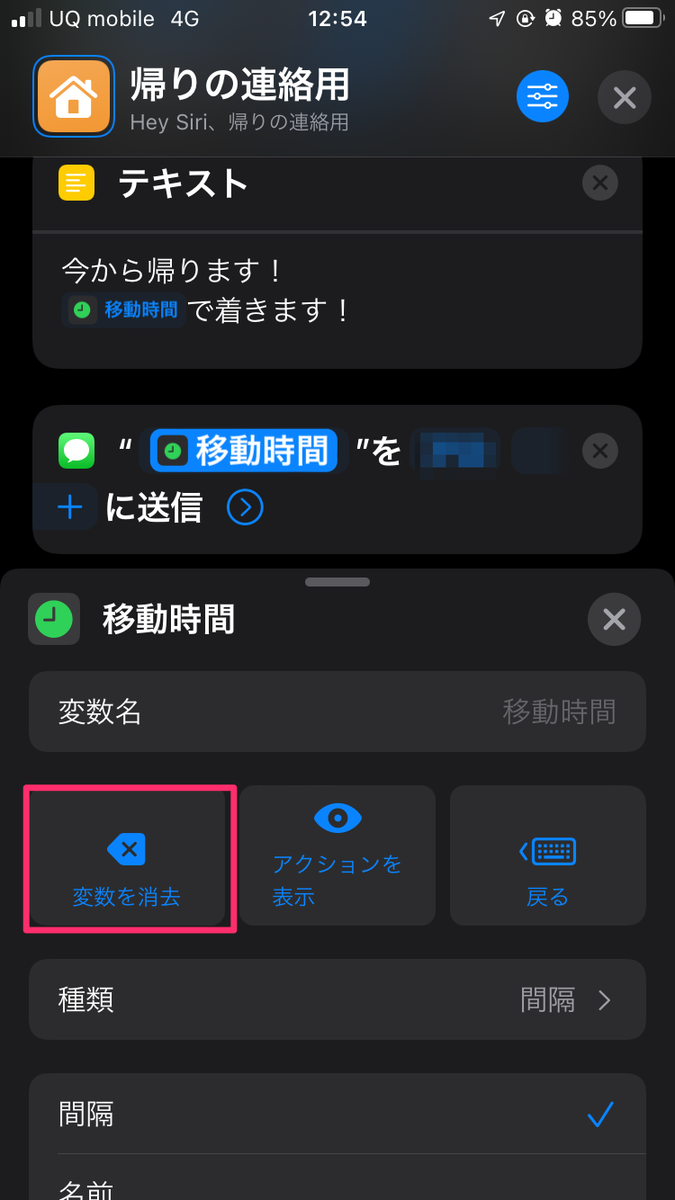
Task: Close the 移動時間 variable panel
Action: point(614,620)
